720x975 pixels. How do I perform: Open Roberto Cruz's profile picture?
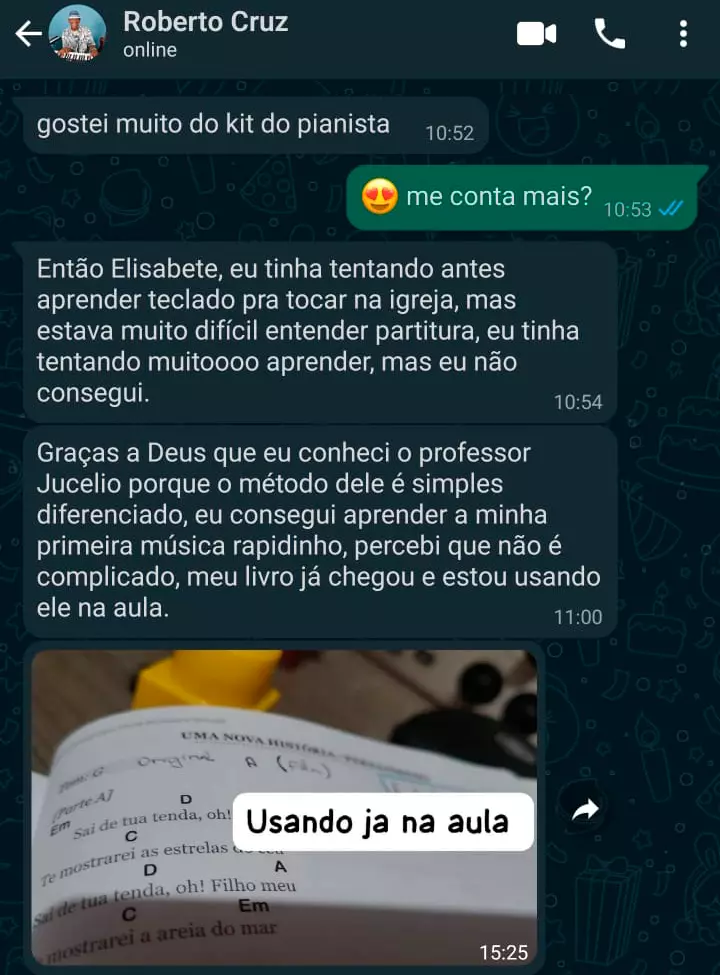pyautogui.click(x=77, y=34)
